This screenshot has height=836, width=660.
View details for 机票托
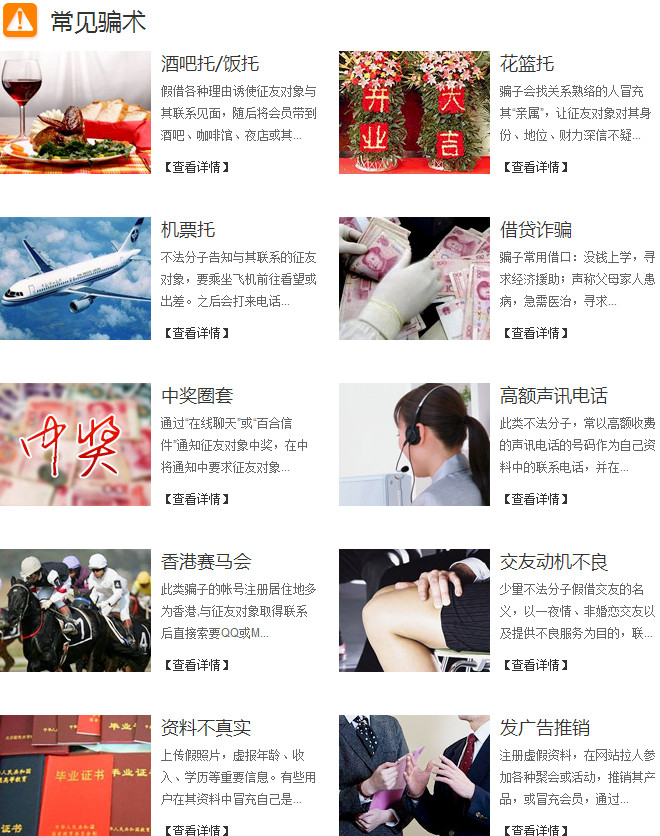197,333
